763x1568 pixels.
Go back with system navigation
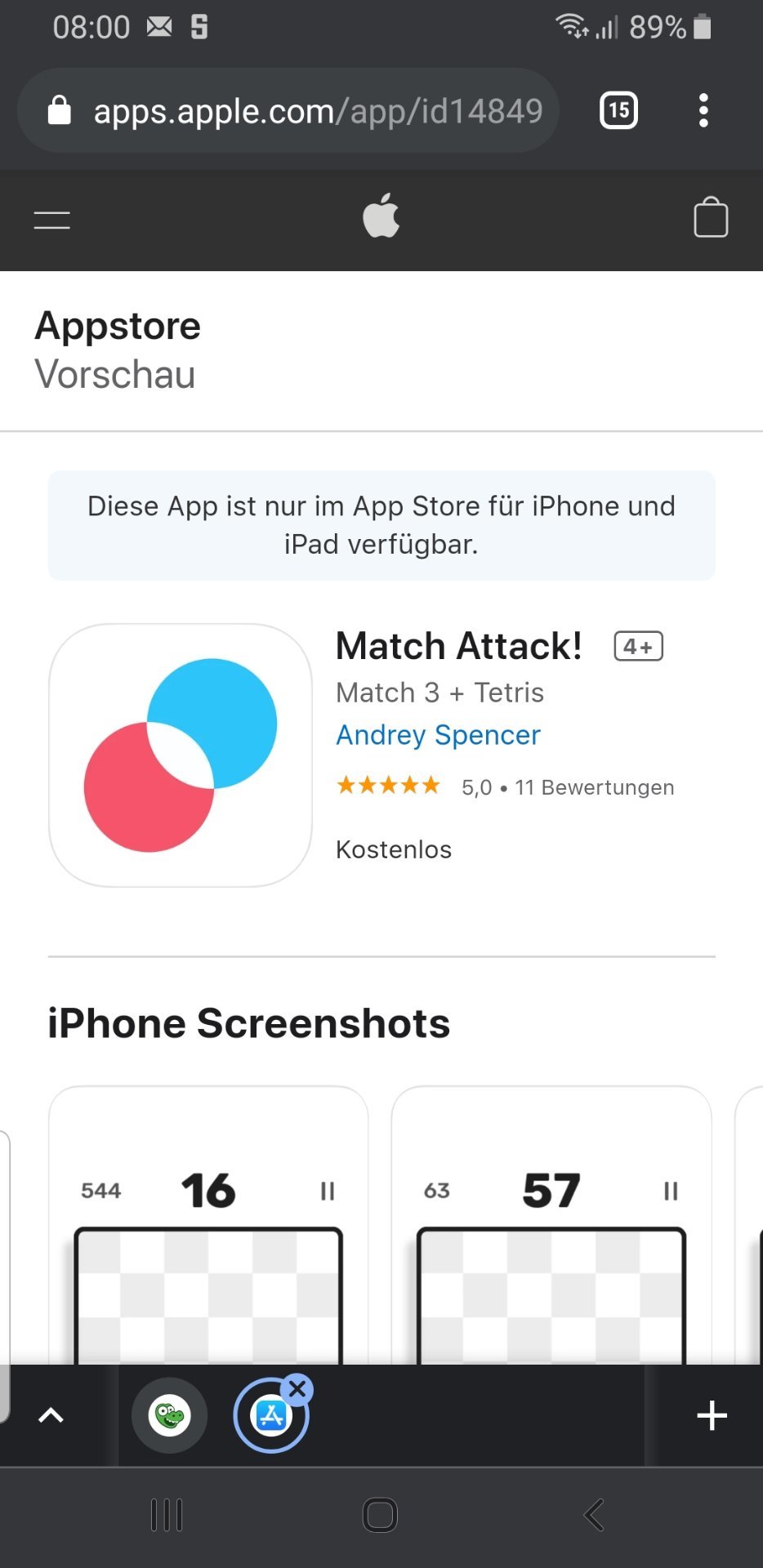coord(594,1515)
